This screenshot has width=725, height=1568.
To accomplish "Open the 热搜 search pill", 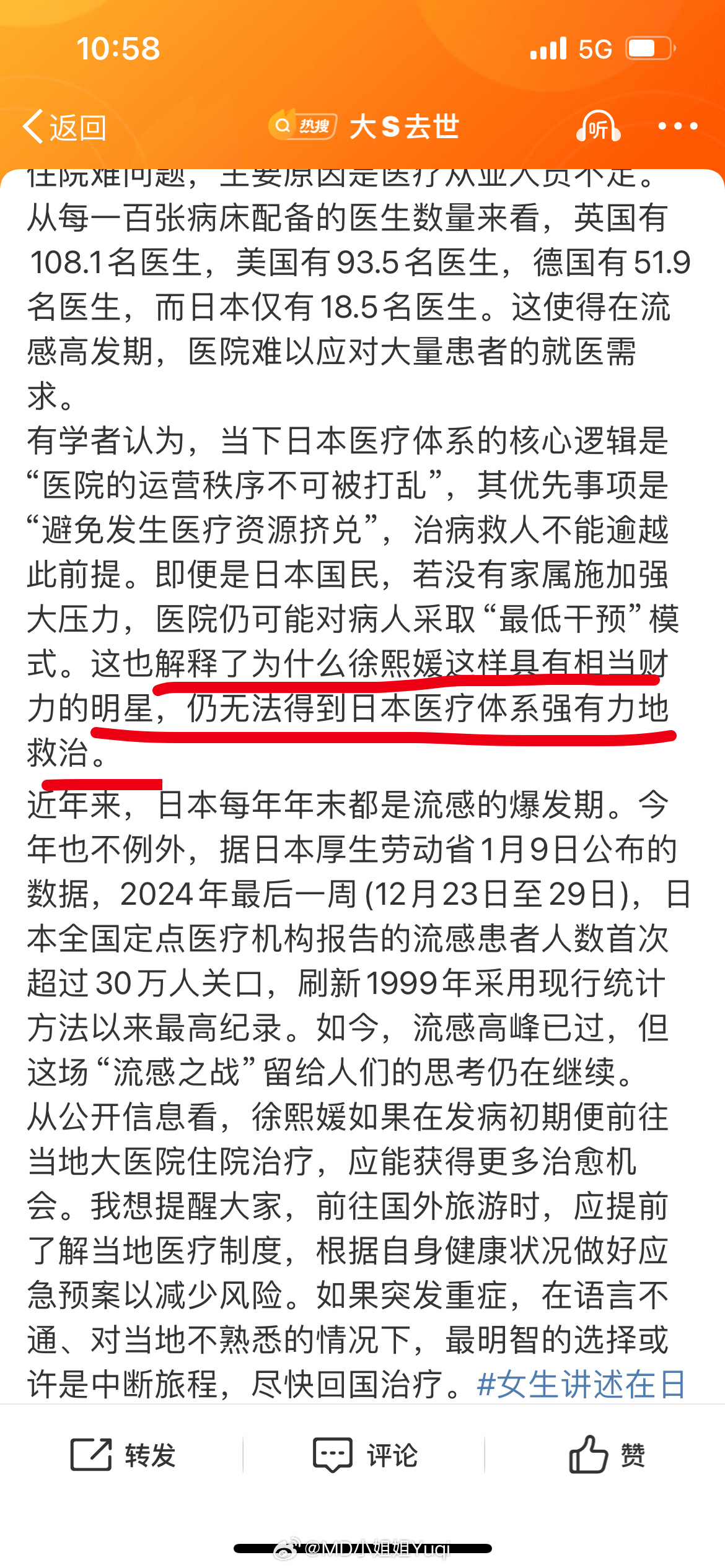I will 302,126.
